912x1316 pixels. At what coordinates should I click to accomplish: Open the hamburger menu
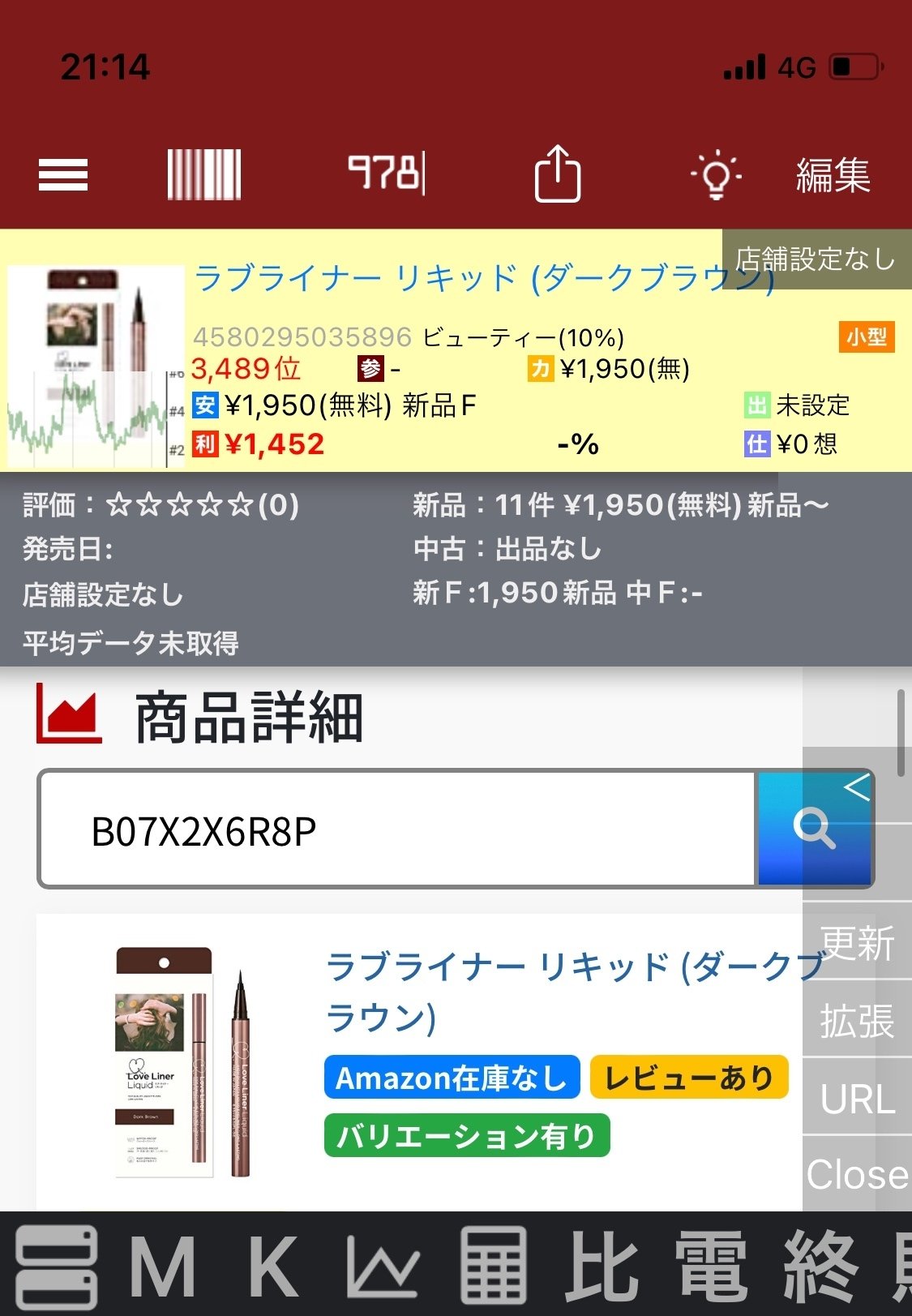coord(63,174)
